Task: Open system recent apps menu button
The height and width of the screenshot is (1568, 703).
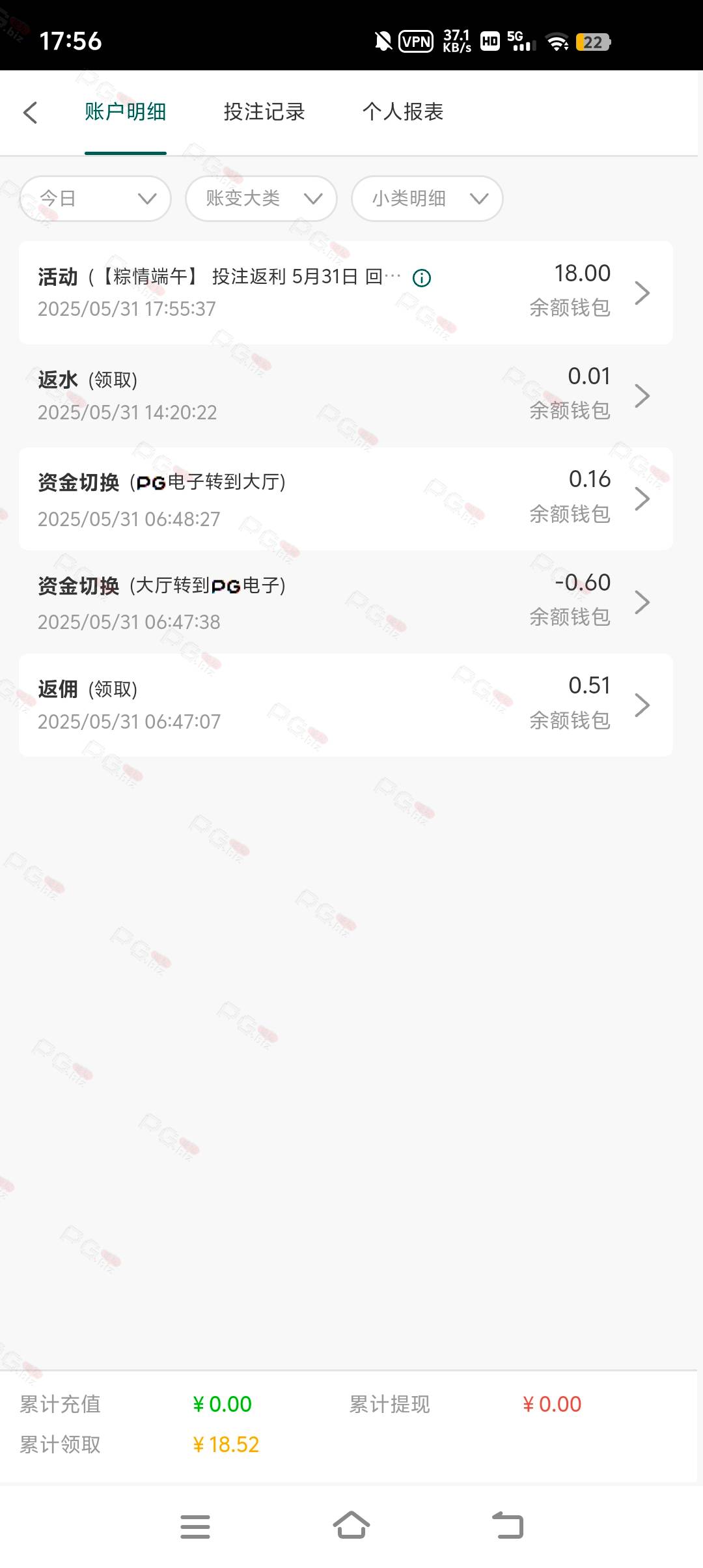Action: point(195,1526)
